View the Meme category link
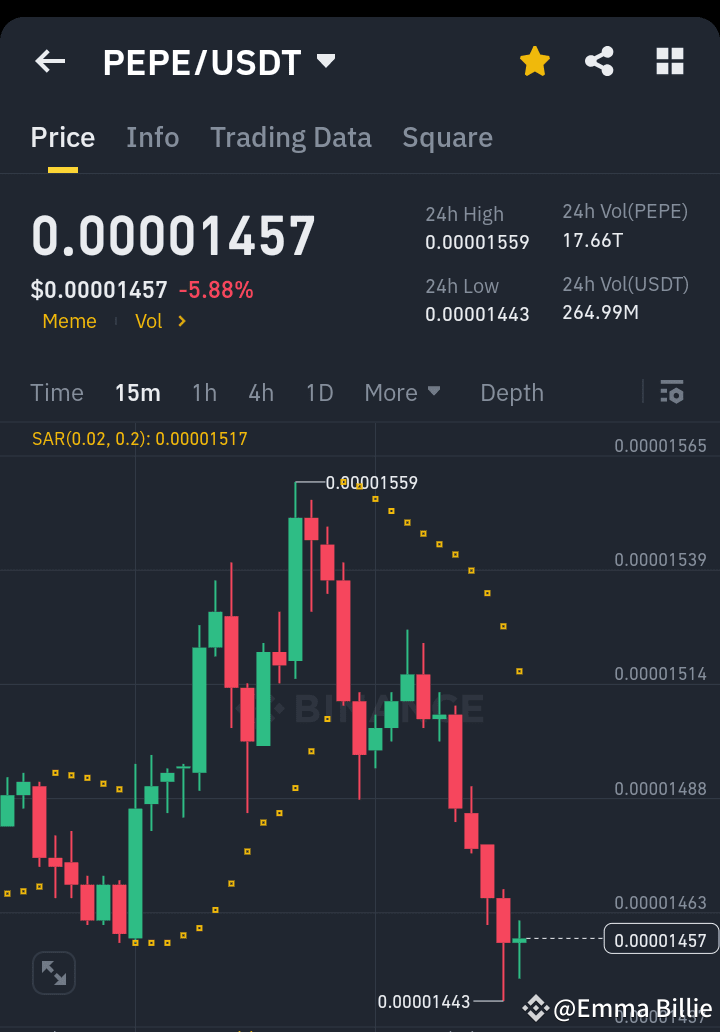Screen dimensions: 720x1032 69,321
